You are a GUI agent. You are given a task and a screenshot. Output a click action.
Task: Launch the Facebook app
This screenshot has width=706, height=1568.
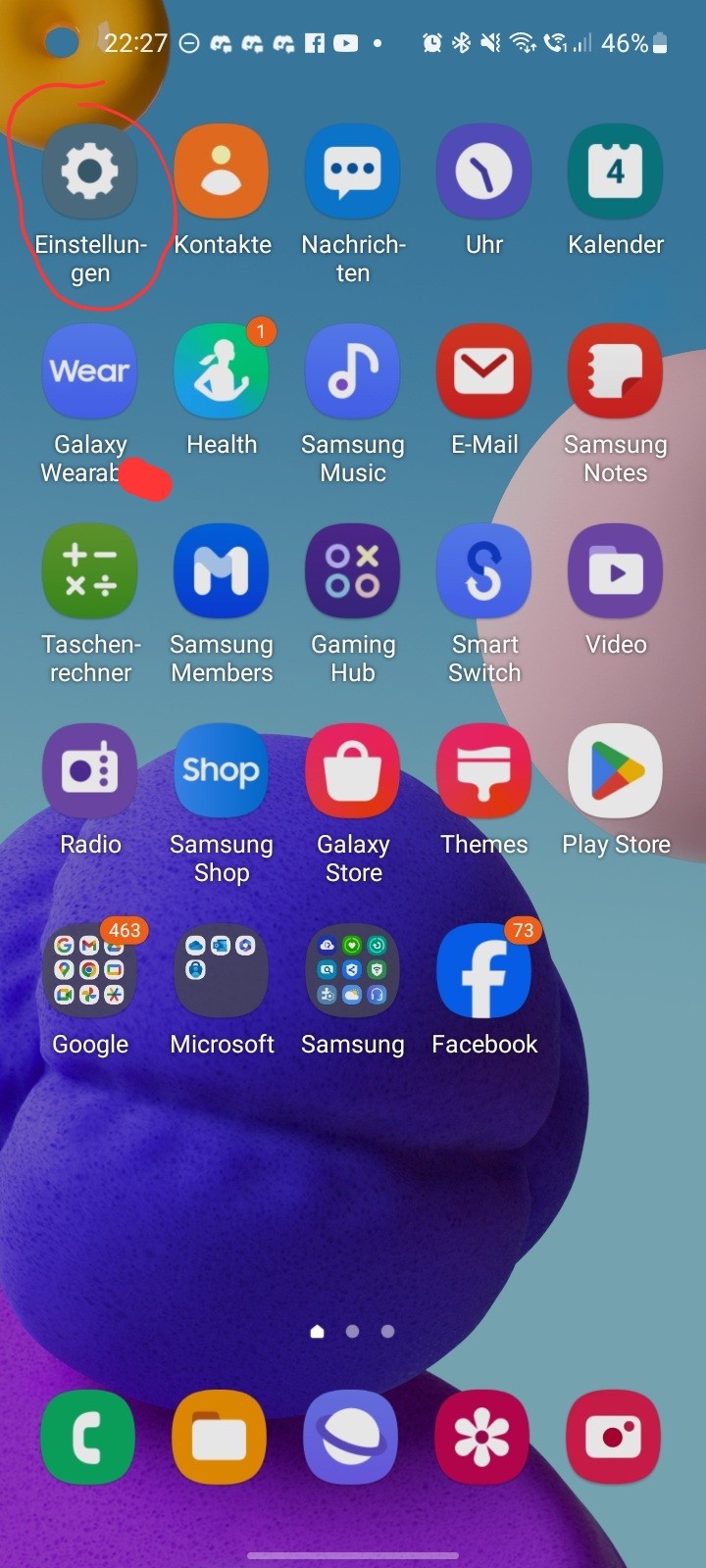pos(484,971)
